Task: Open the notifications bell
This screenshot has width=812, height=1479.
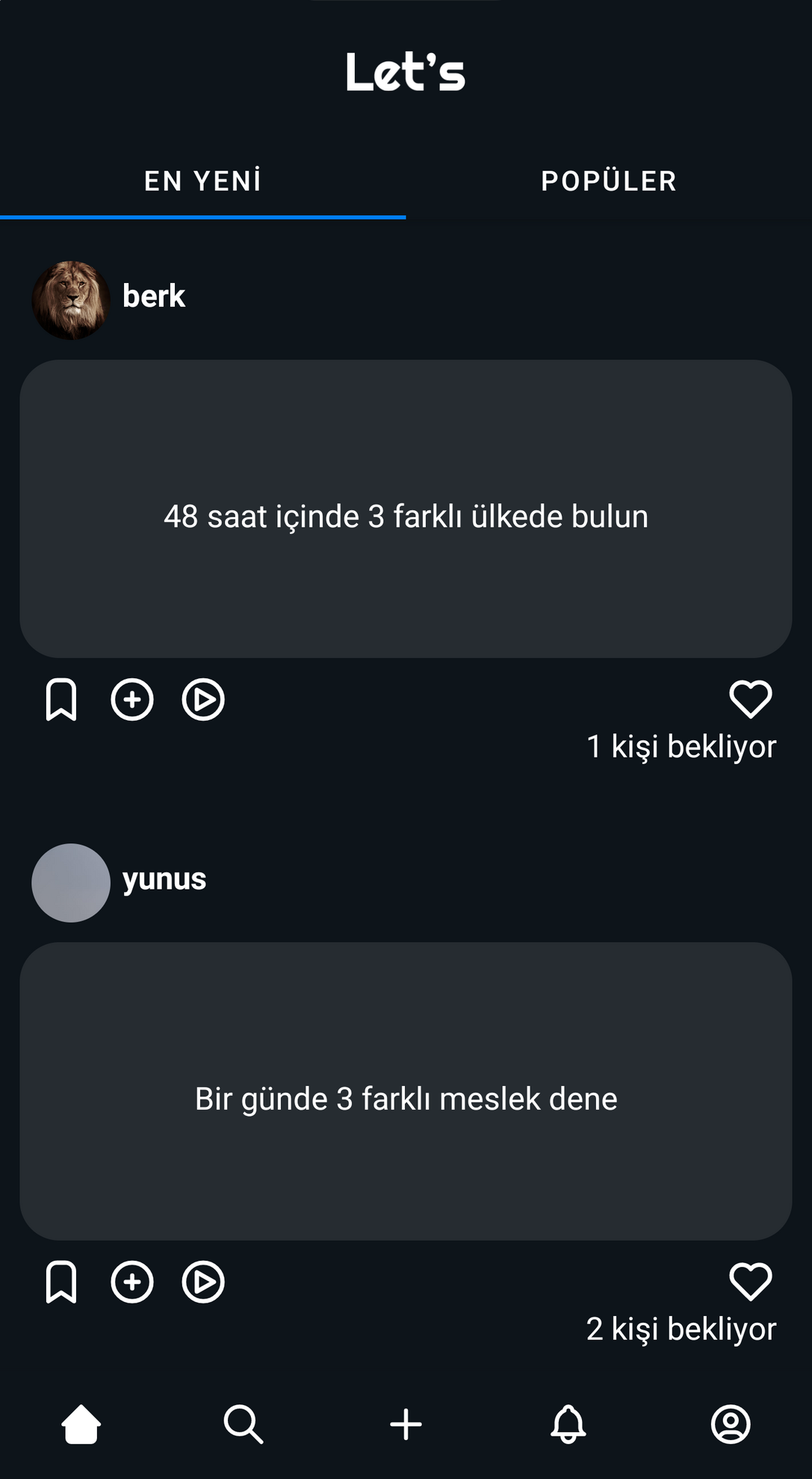Action: click(x=568, y=1424)
